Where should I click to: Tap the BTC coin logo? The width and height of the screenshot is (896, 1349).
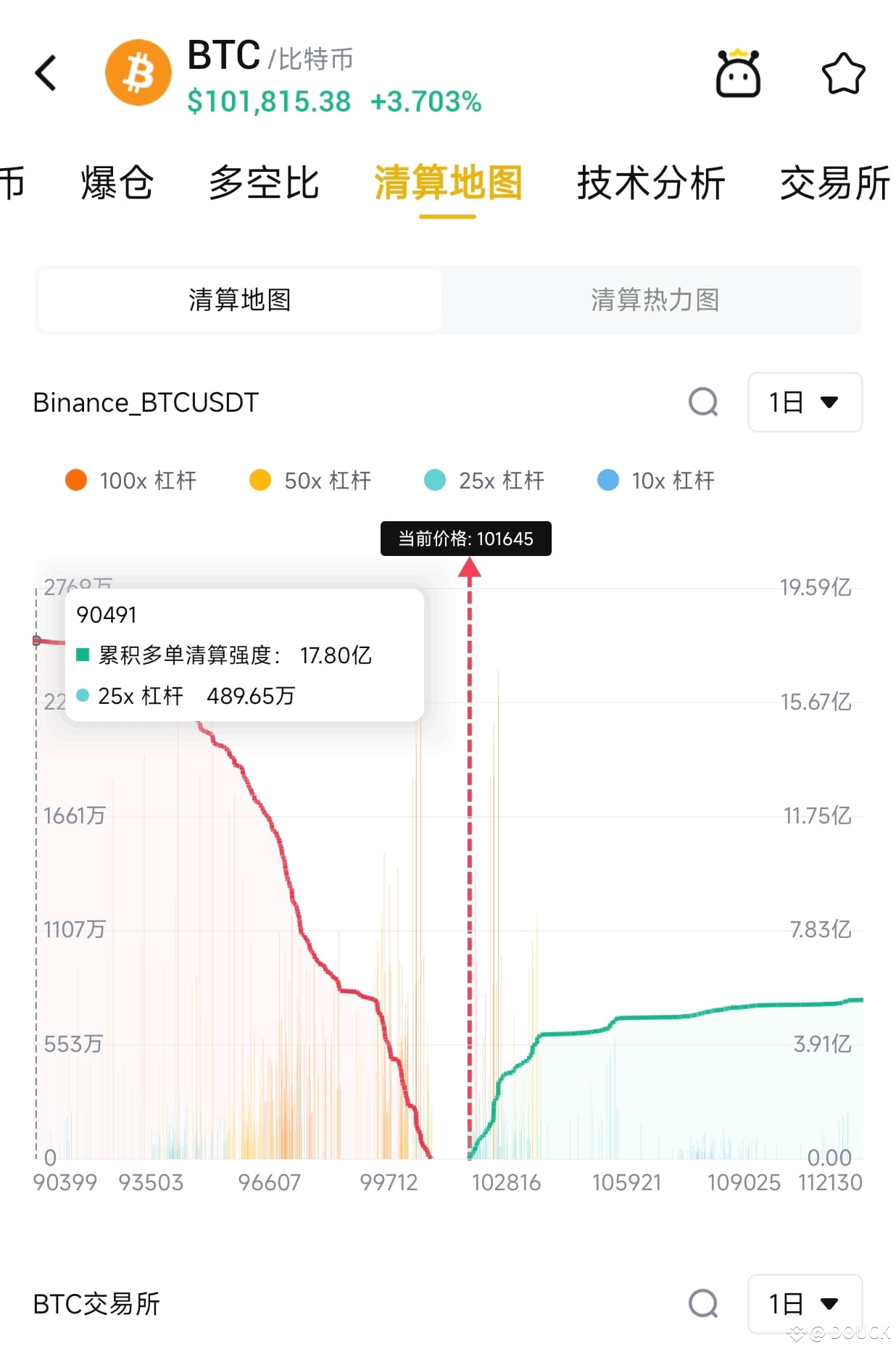pyautogui.click(x=138, y=71)
